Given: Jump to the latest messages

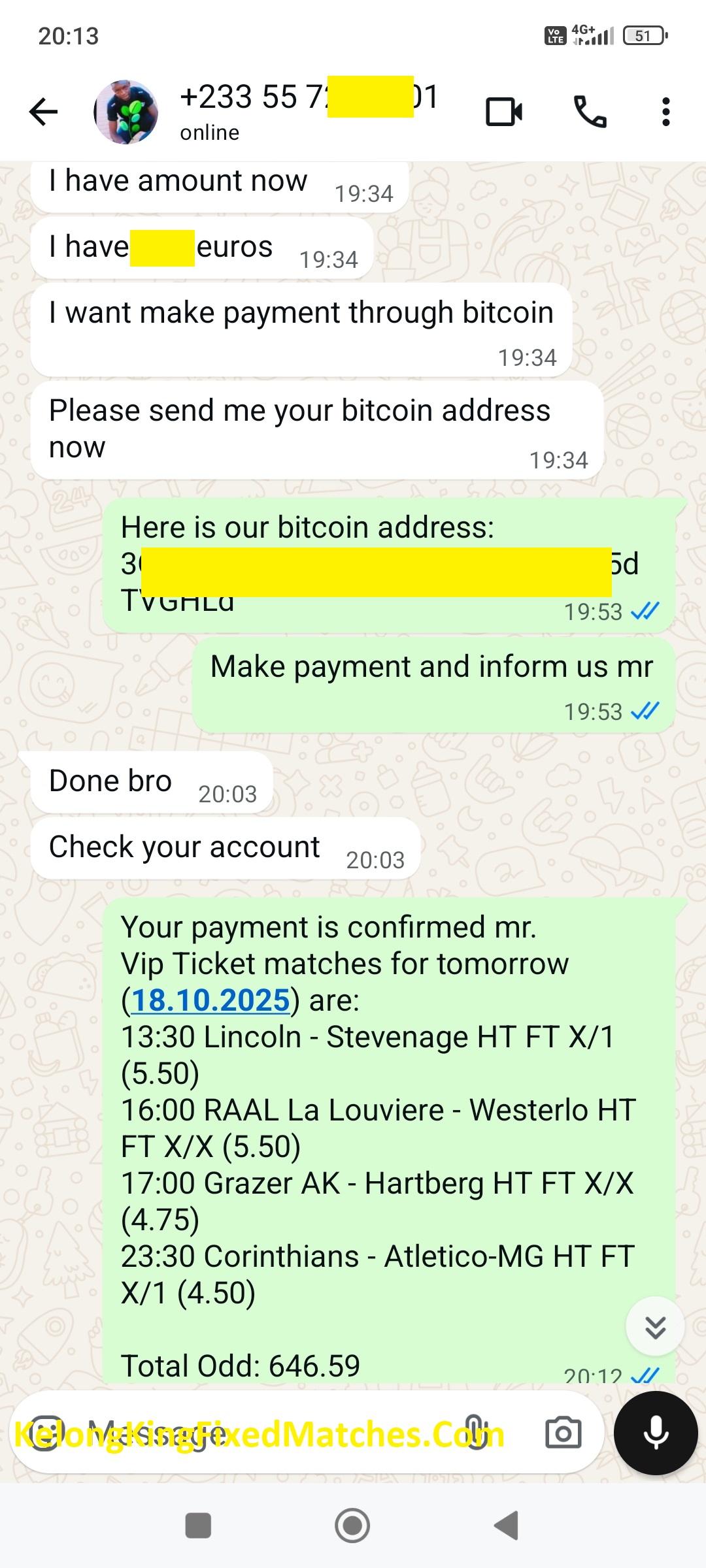Looking at the screenshot, I should click(655, 1326).
